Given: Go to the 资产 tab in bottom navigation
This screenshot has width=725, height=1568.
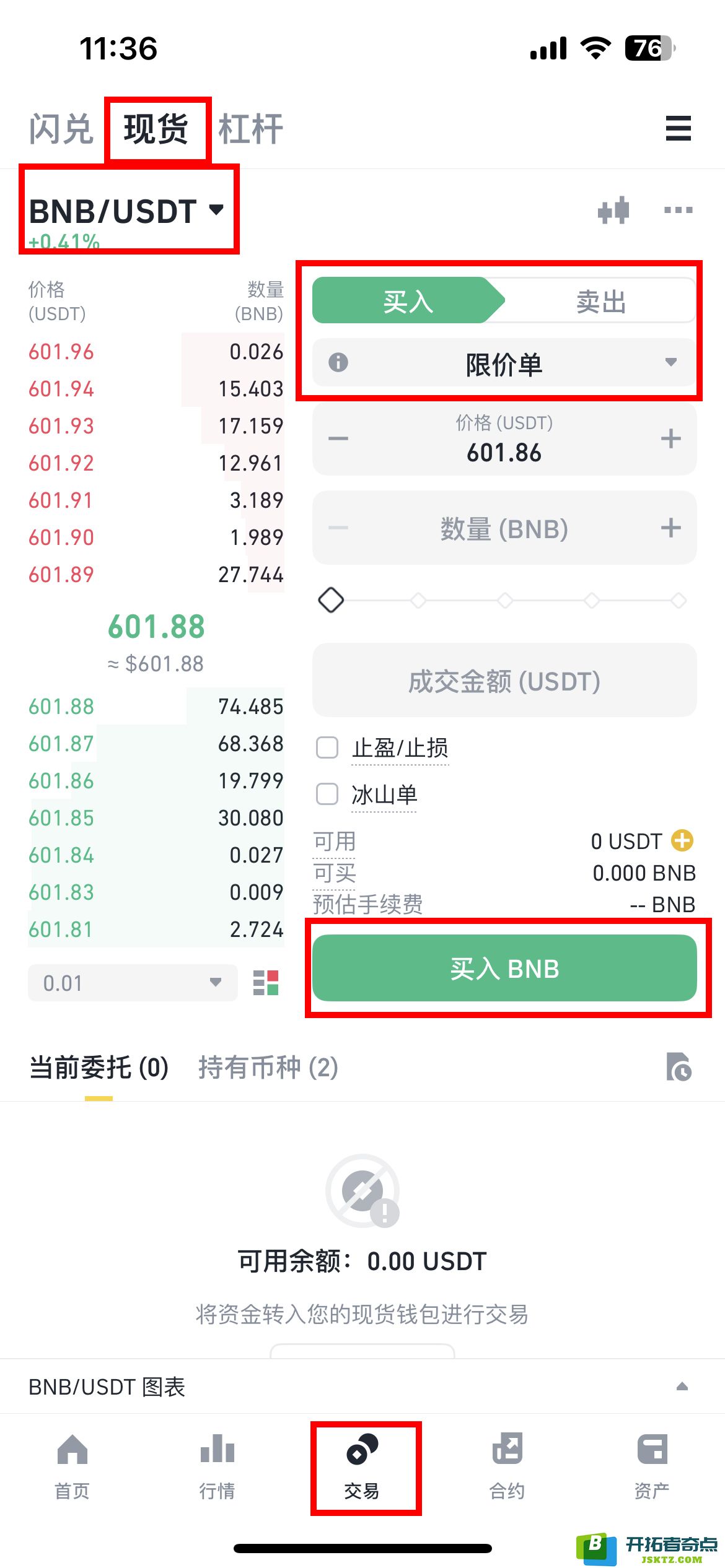Looking at the screenshot, I should click(x=652, y=1466).
